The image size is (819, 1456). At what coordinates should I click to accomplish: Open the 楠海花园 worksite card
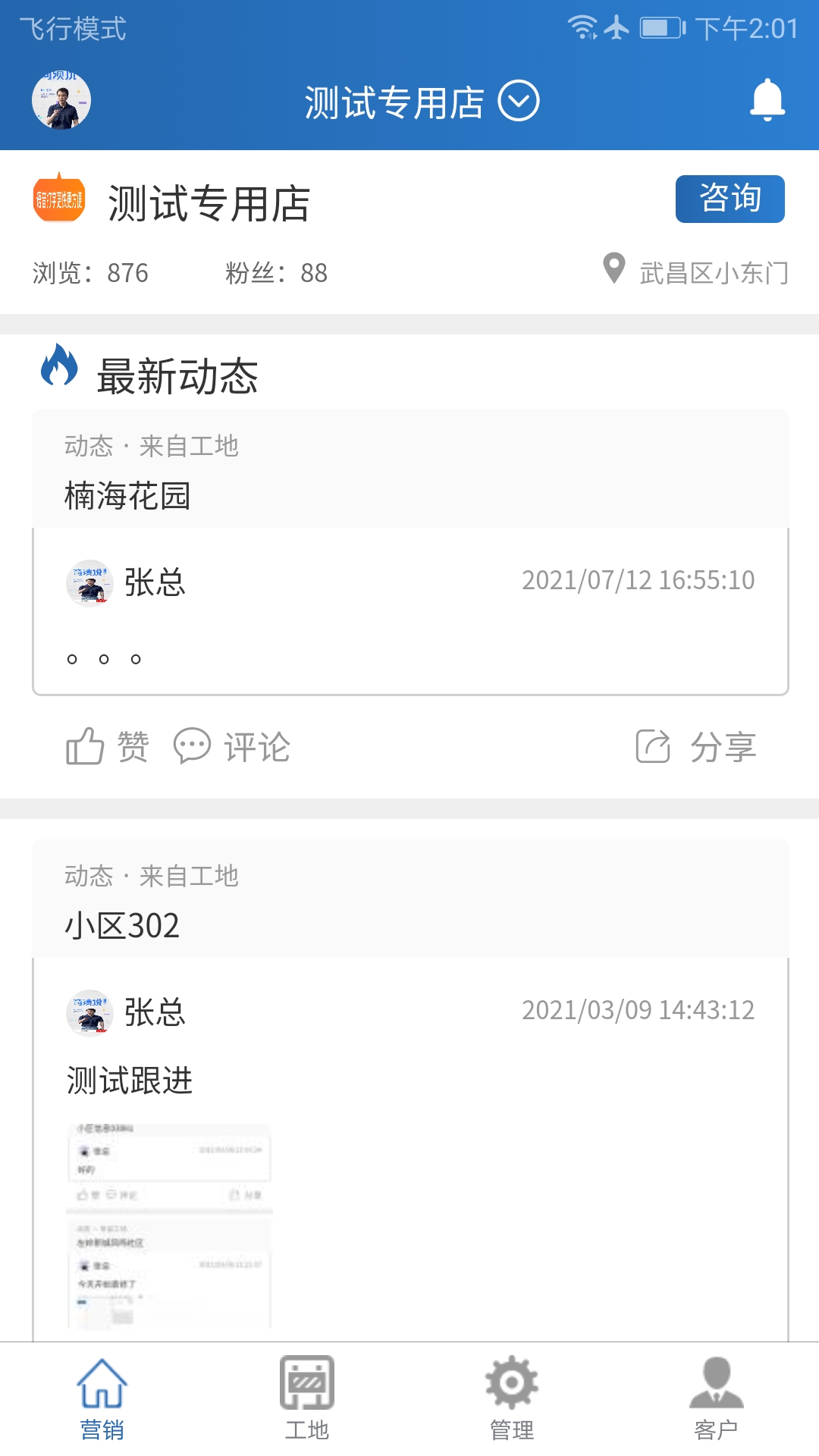pos(410,469)
